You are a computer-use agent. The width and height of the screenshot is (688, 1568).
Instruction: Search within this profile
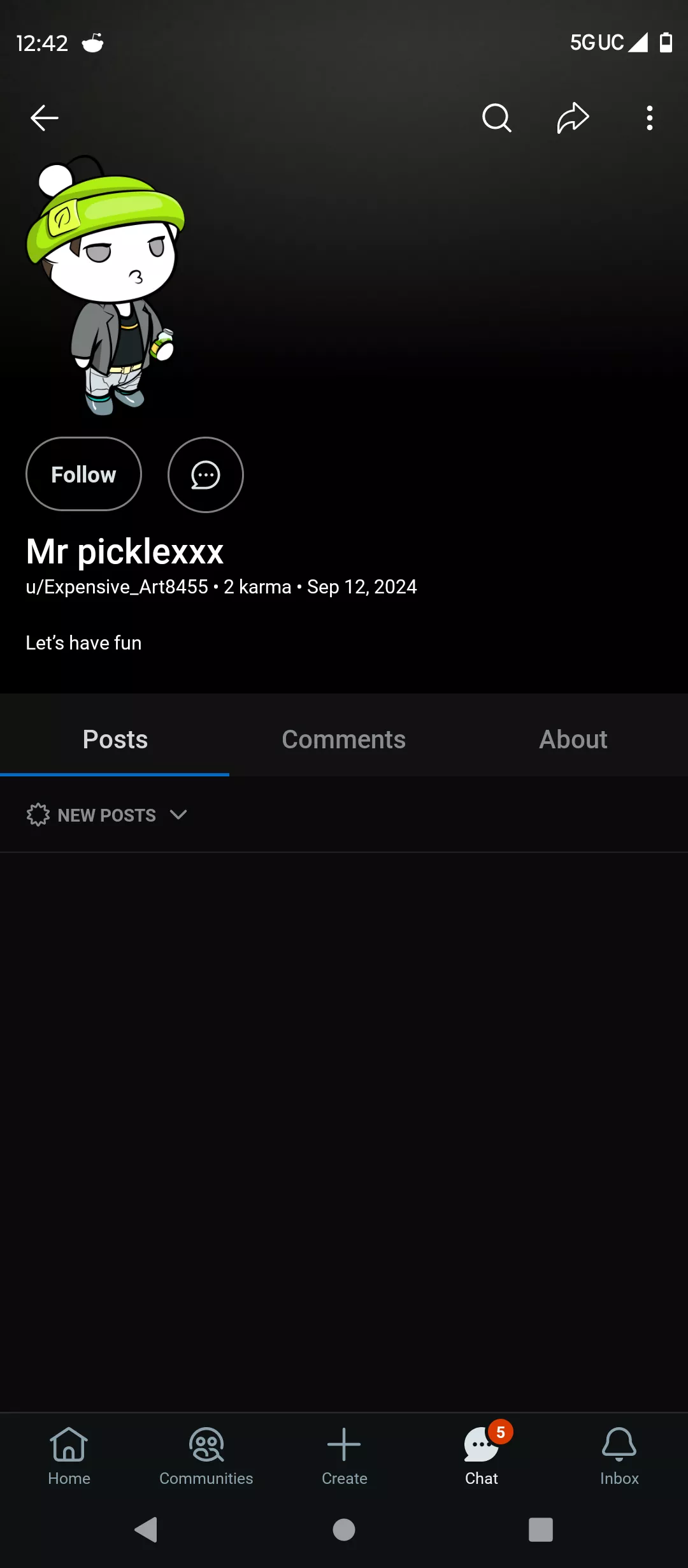pyautogui.click(x=496, y=118)
